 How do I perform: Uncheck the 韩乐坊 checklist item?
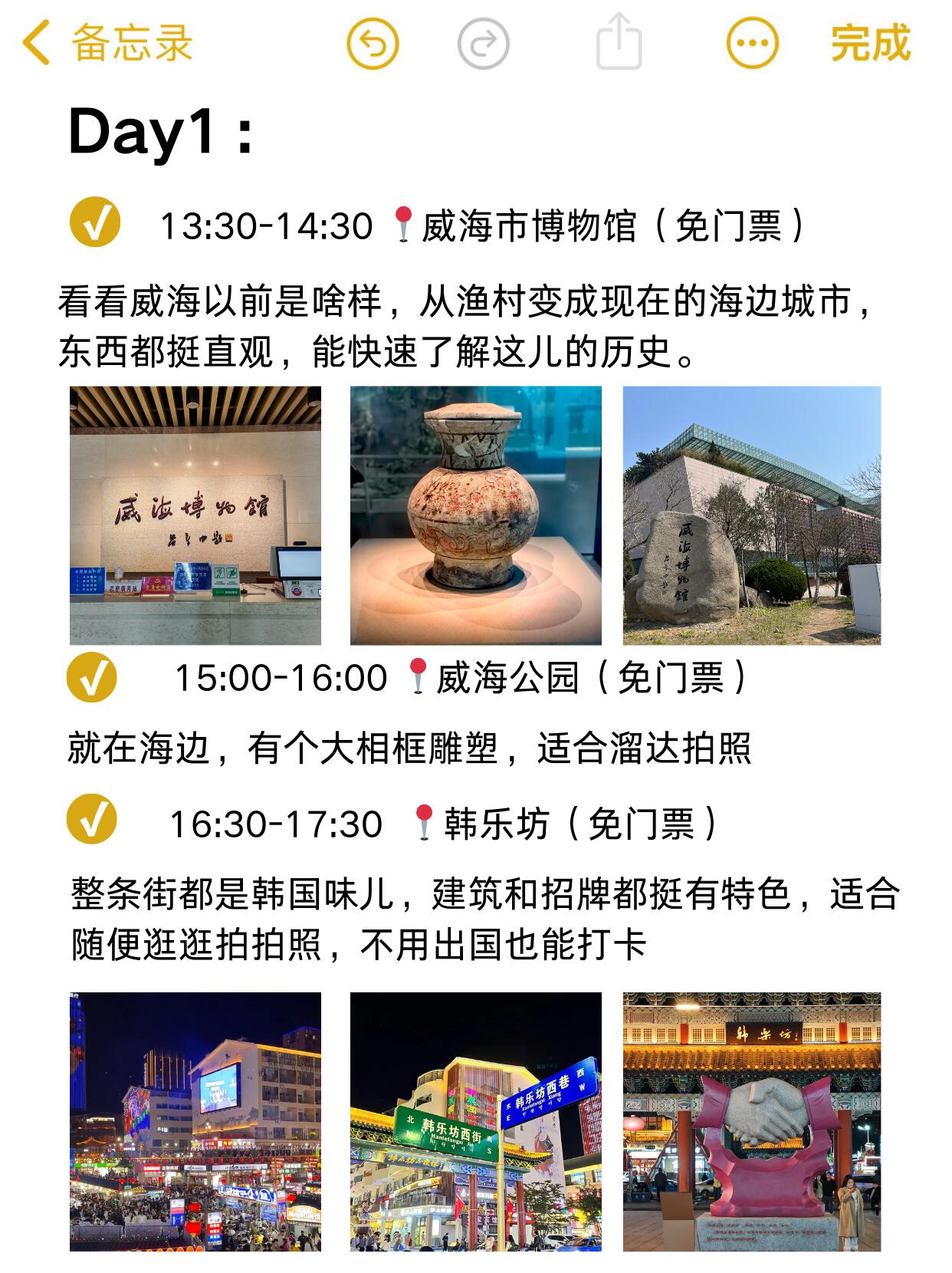pos(92,819)
